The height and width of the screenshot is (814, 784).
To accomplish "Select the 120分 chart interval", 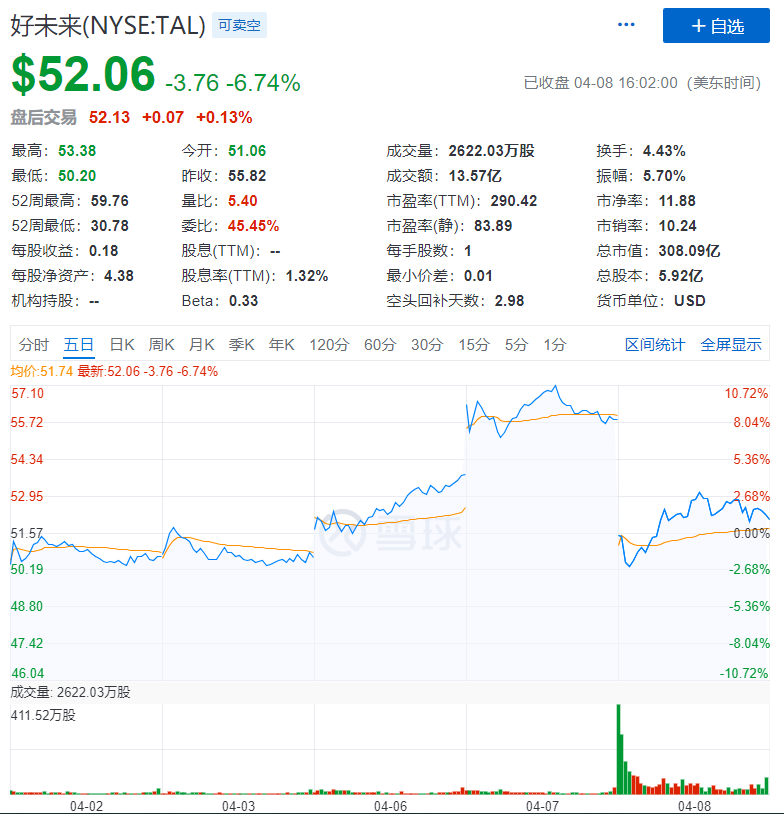I will pos(328,345).
